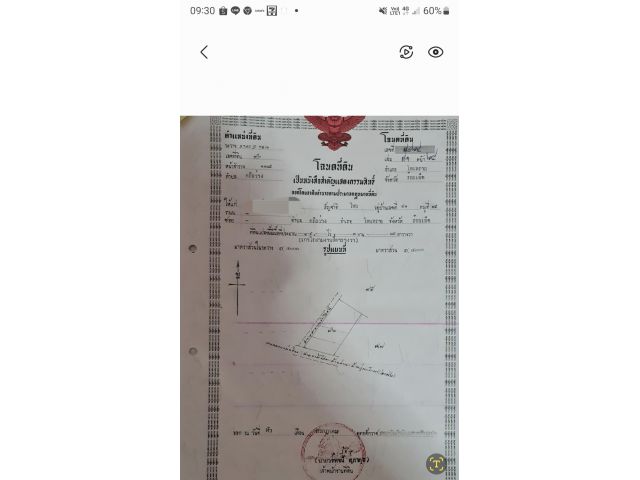Open the Bixby Vision eye icon

point(435,52)
